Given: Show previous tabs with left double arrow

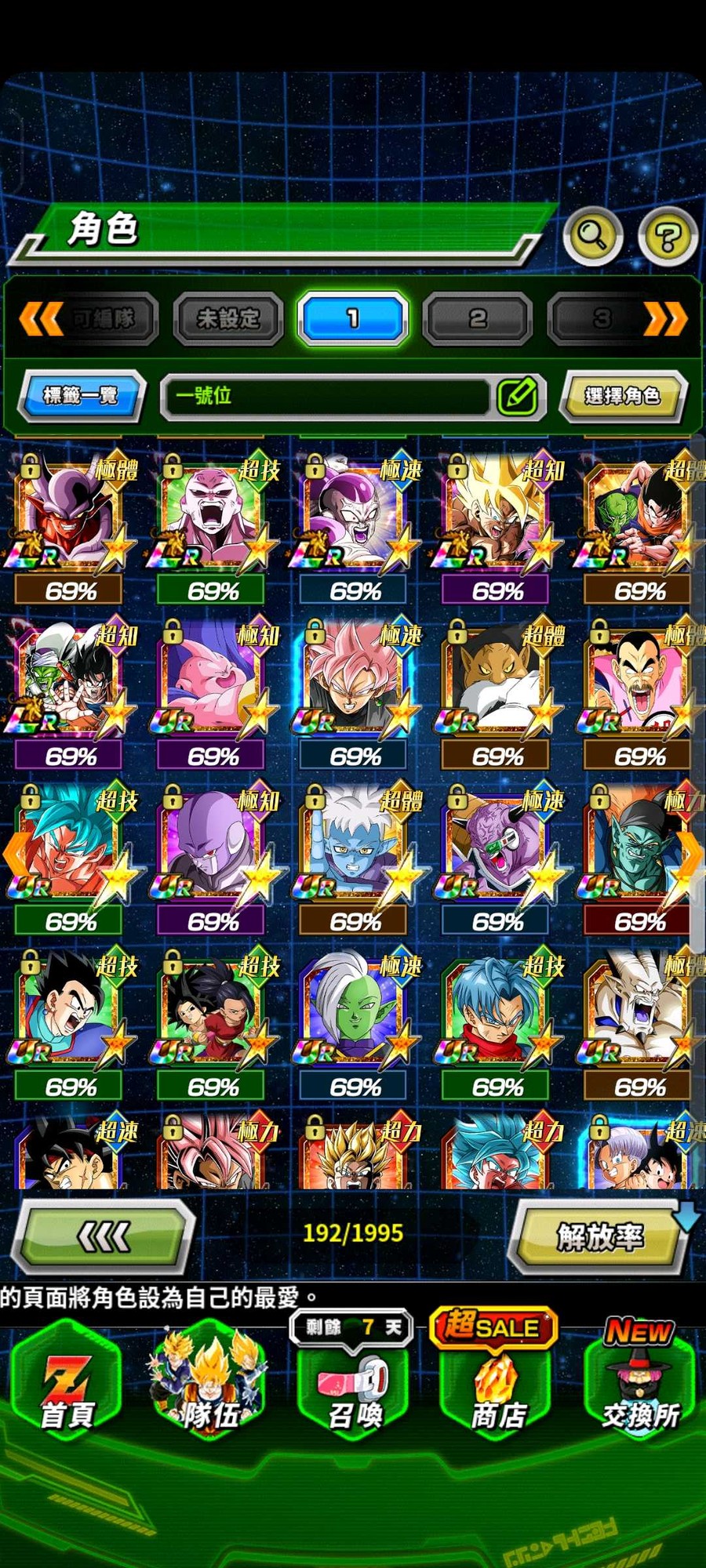Looking at the screenshot, I should pos(41,318).
